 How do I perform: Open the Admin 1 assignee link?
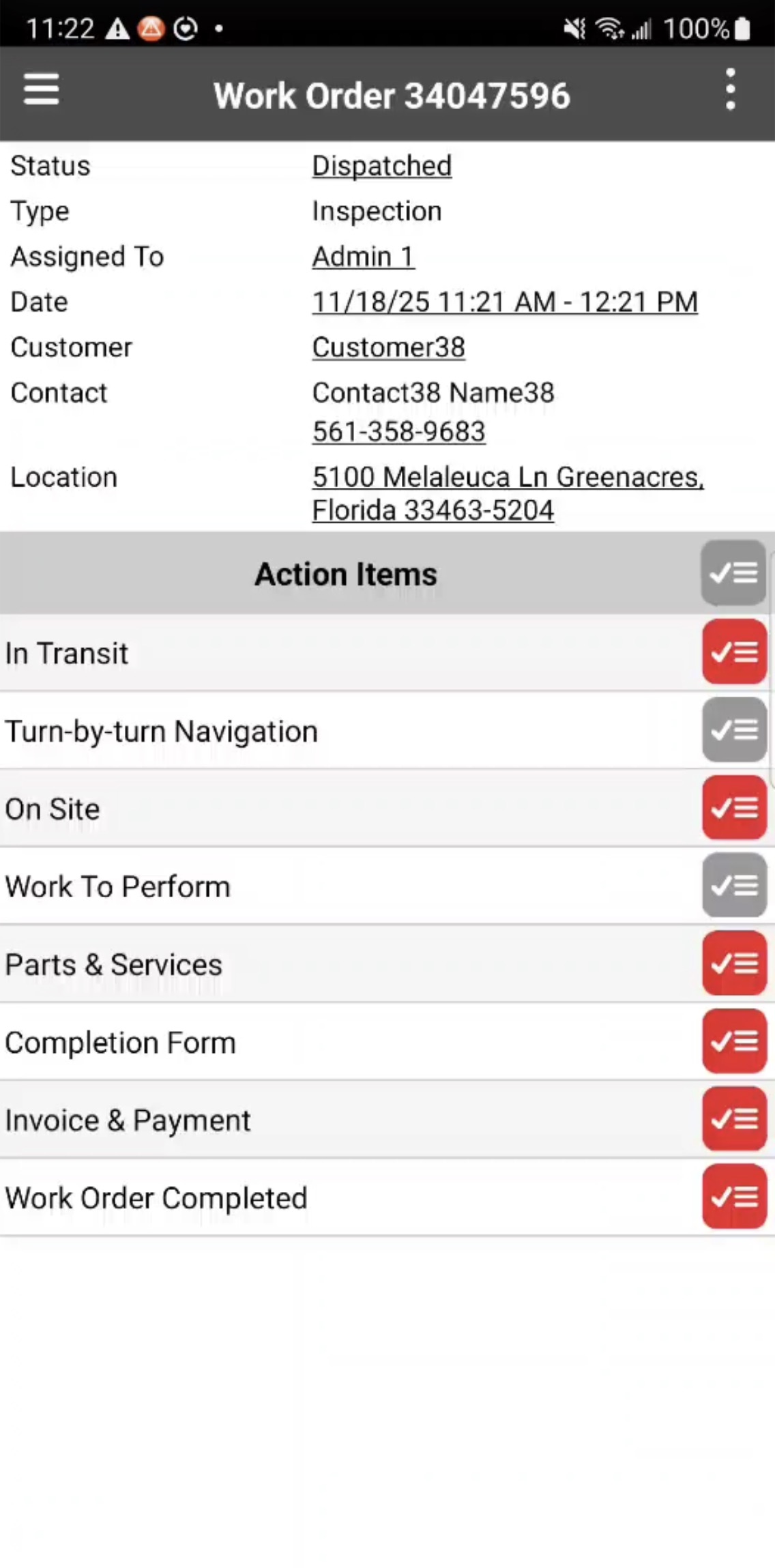pyautogui.click(x=363, y=257)
